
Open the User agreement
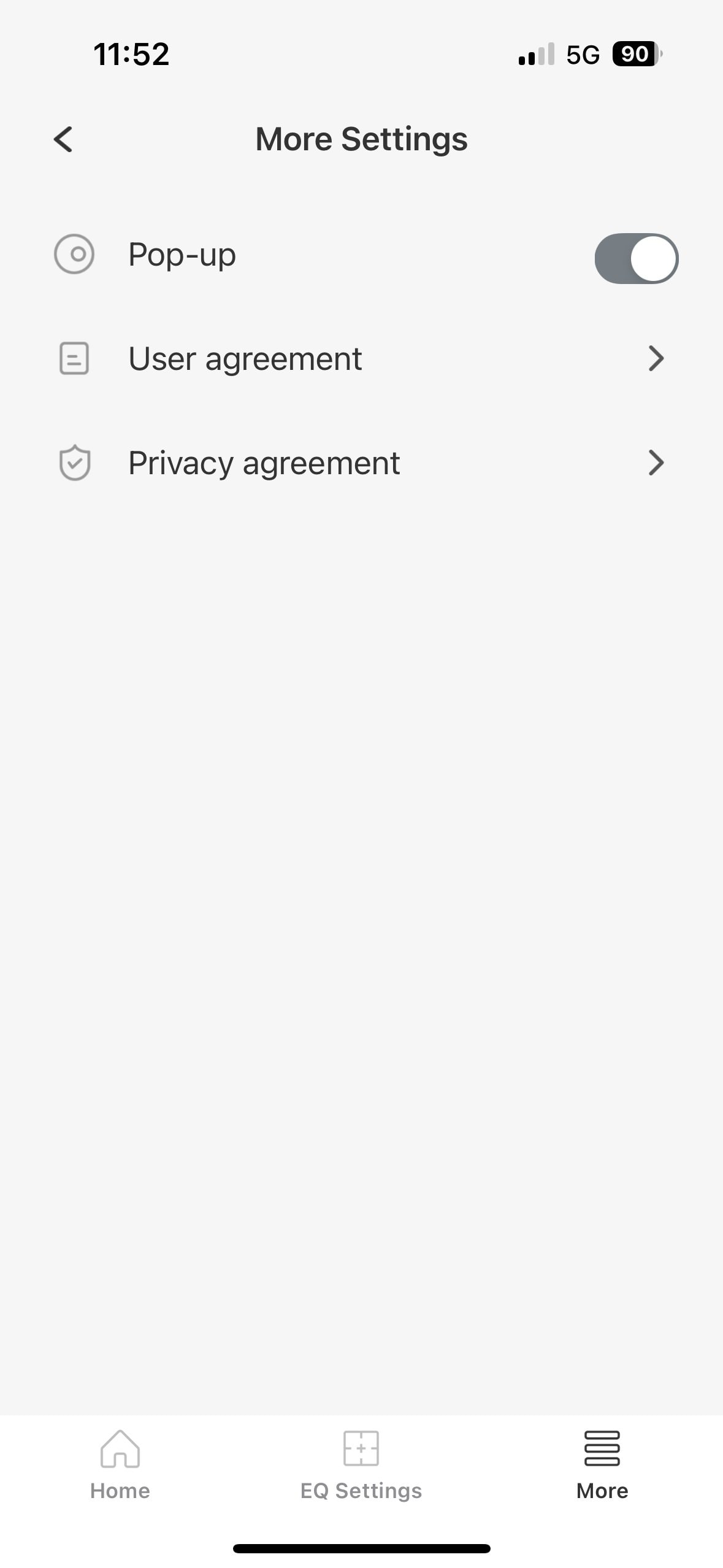[x=361, y=359]
